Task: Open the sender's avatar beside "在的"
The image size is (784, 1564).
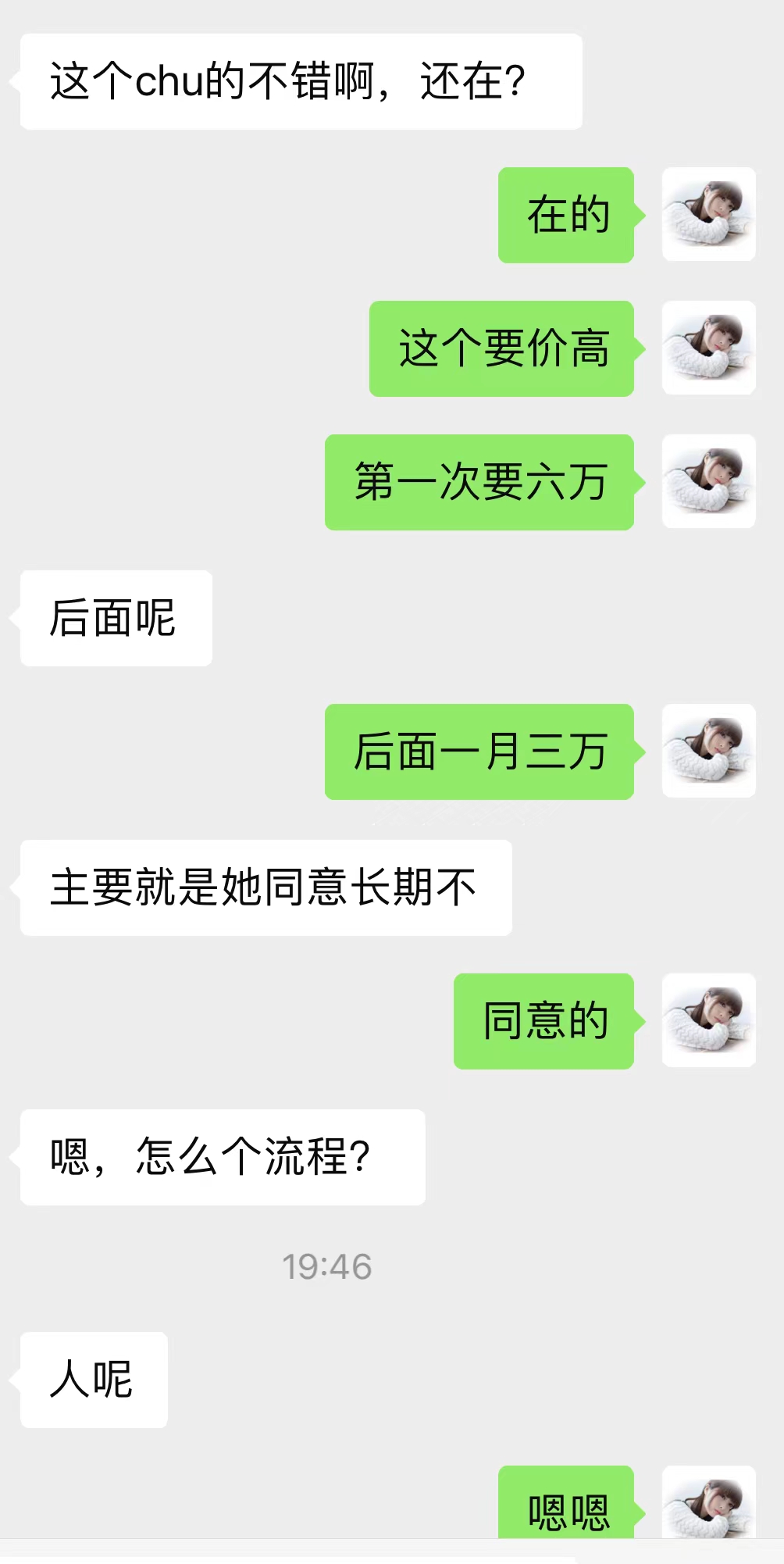Action: 708,214
